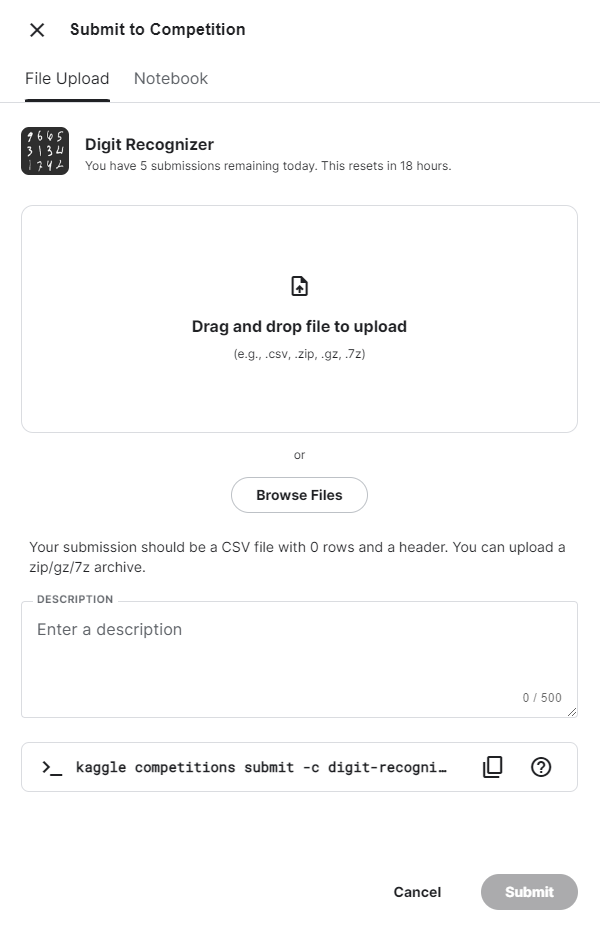The width and height of the screenshot is (600, 925).
Task: Open help for the CLI command
Action: 541,767
